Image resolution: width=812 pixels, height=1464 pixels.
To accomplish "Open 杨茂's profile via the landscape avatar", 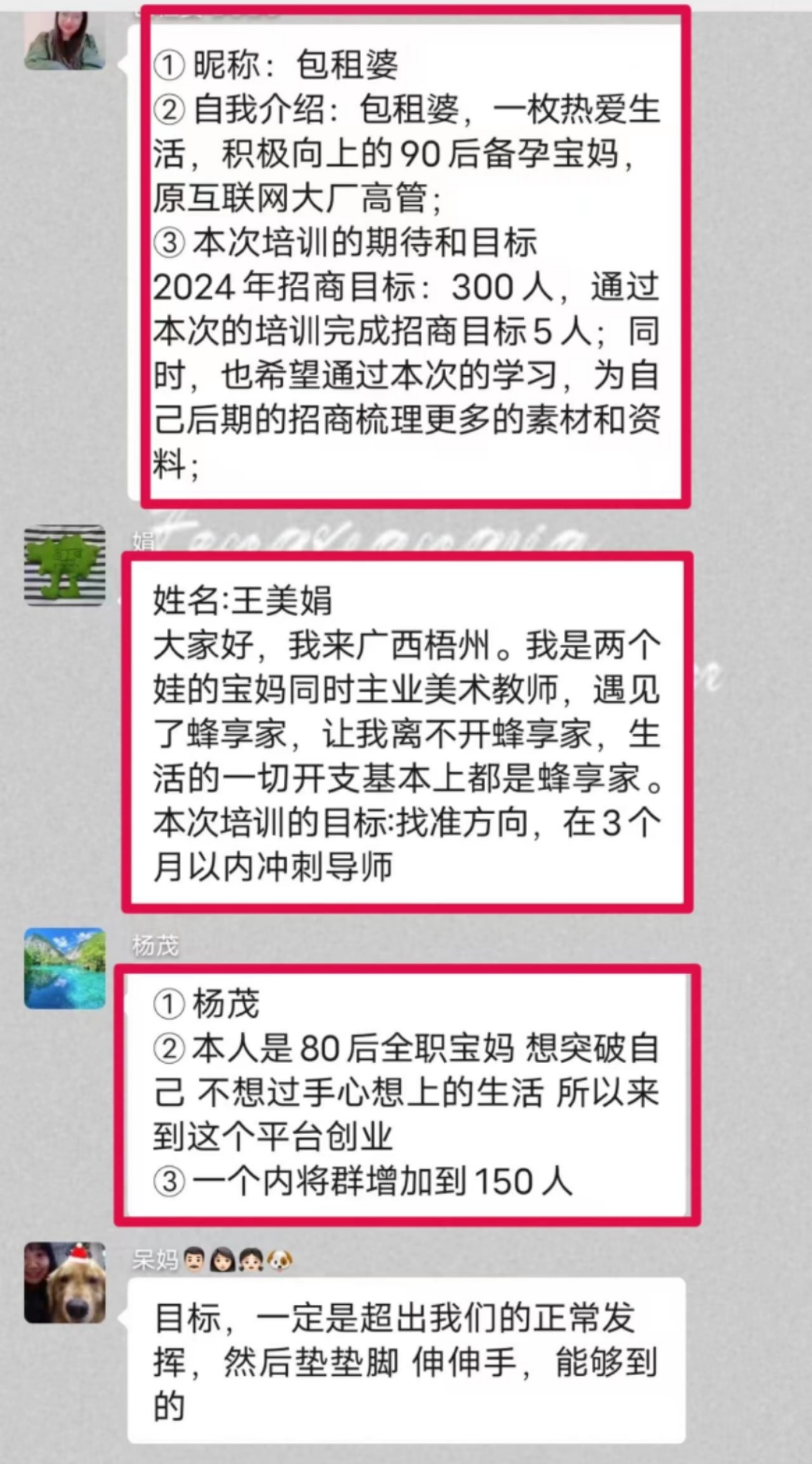I will click(x=65, y=968).
